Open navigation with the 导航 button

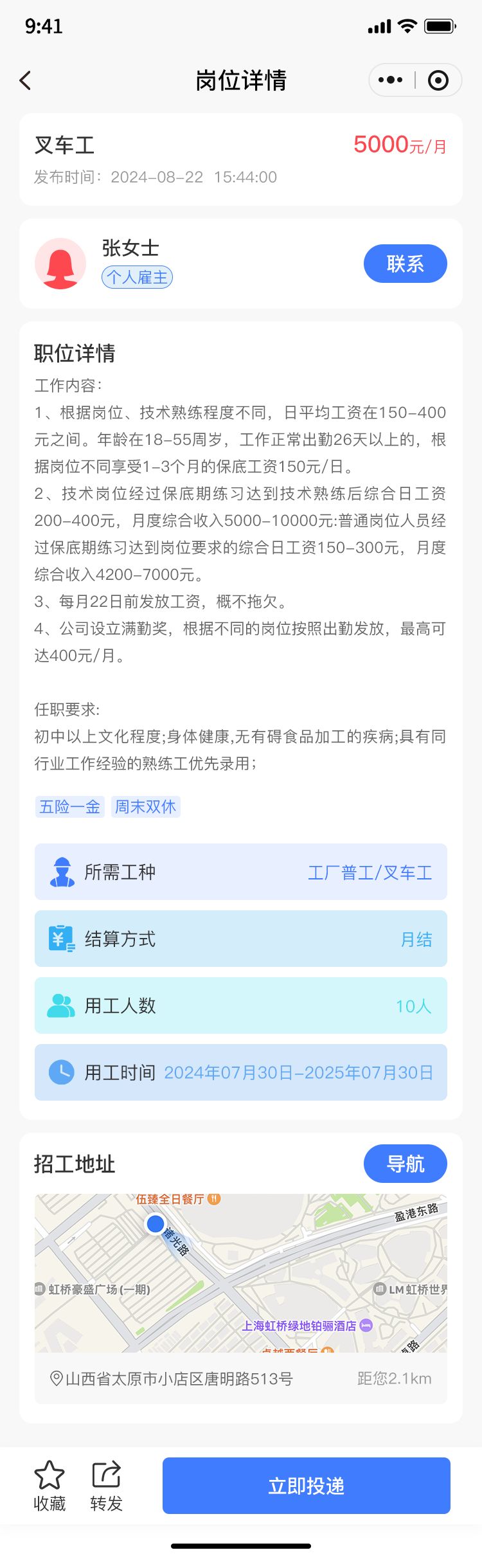point(405,1164)
